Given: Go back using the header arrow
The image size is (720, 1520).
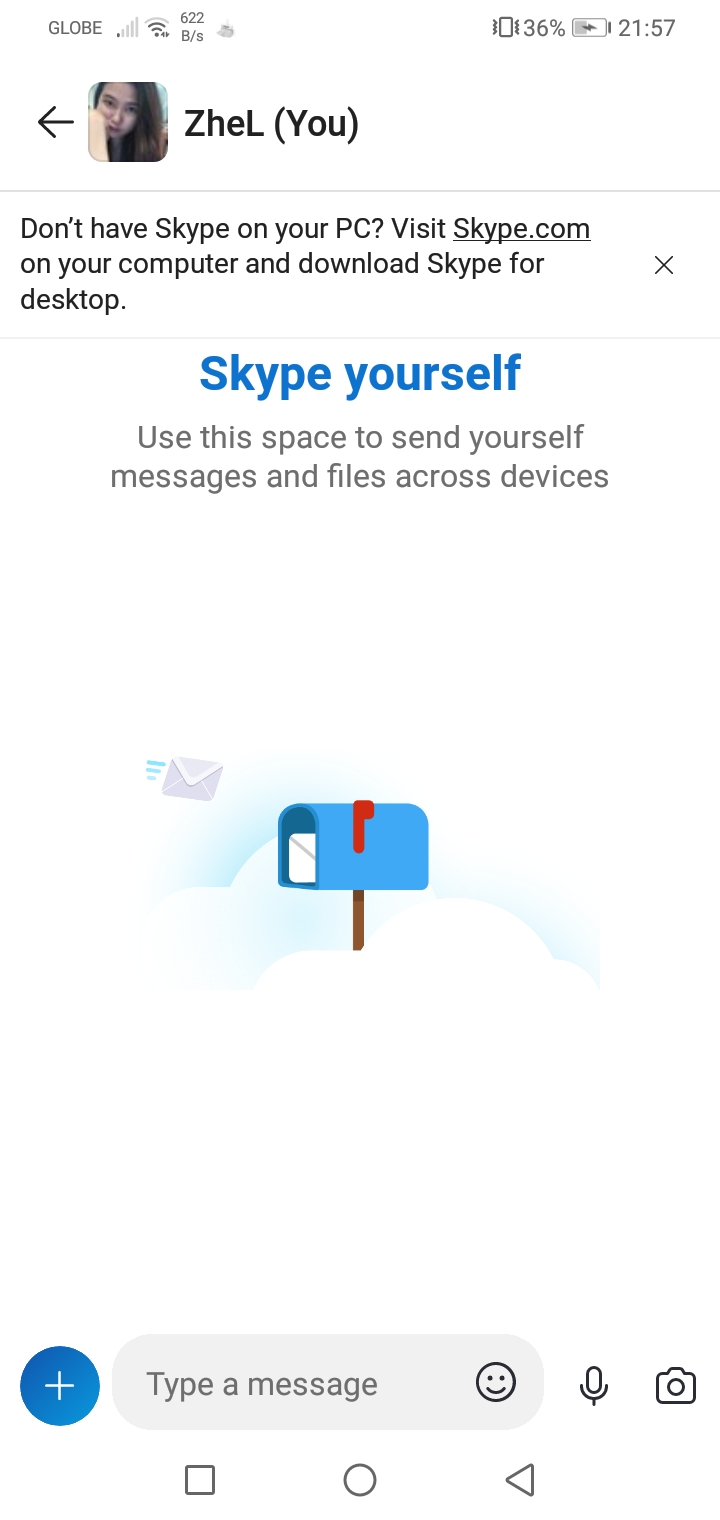Looking at the screenshot, I should (56, 122).
